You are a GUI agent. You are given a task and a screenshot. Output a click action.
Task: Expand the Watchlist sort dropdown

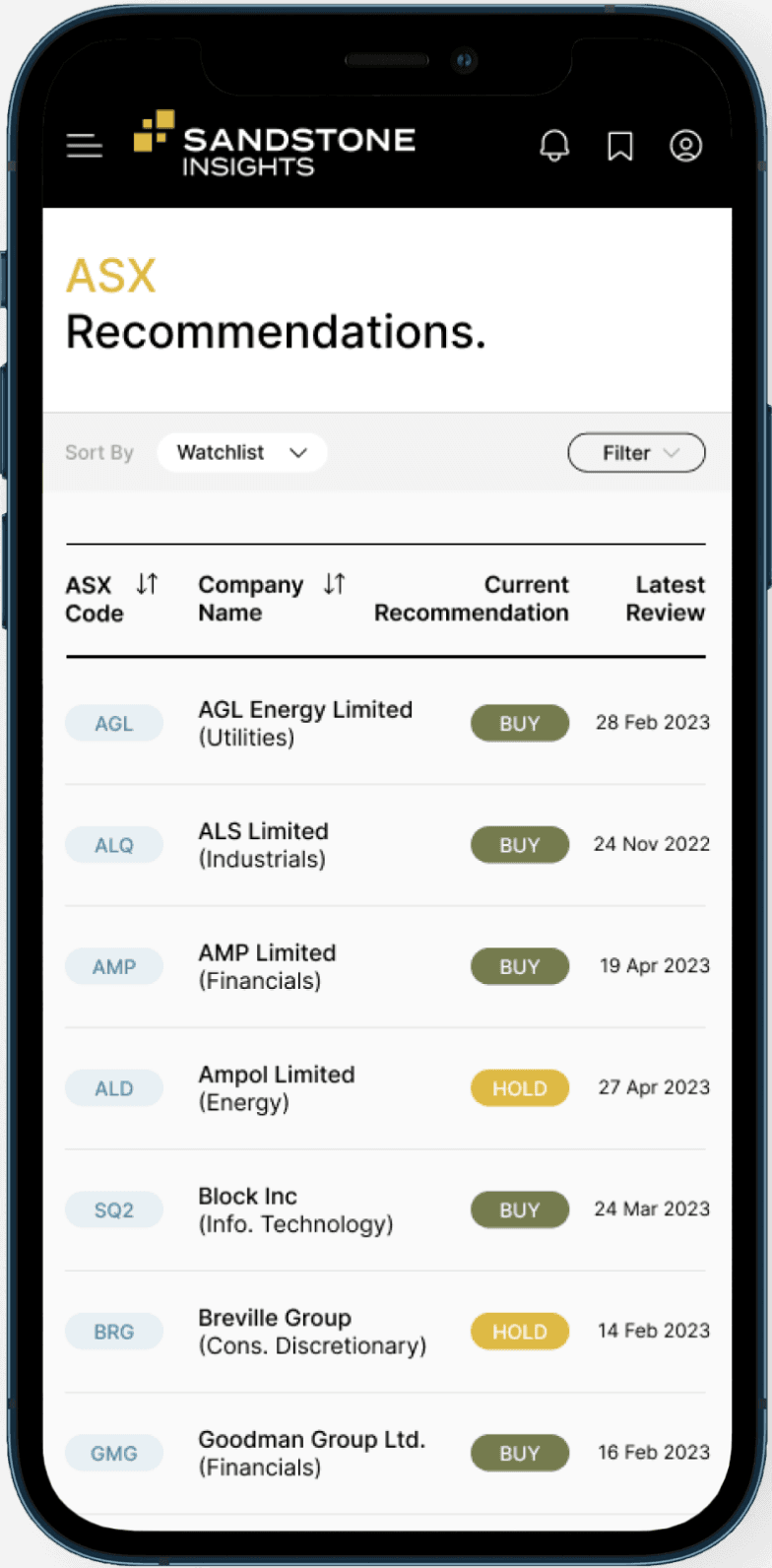point(242,453)
